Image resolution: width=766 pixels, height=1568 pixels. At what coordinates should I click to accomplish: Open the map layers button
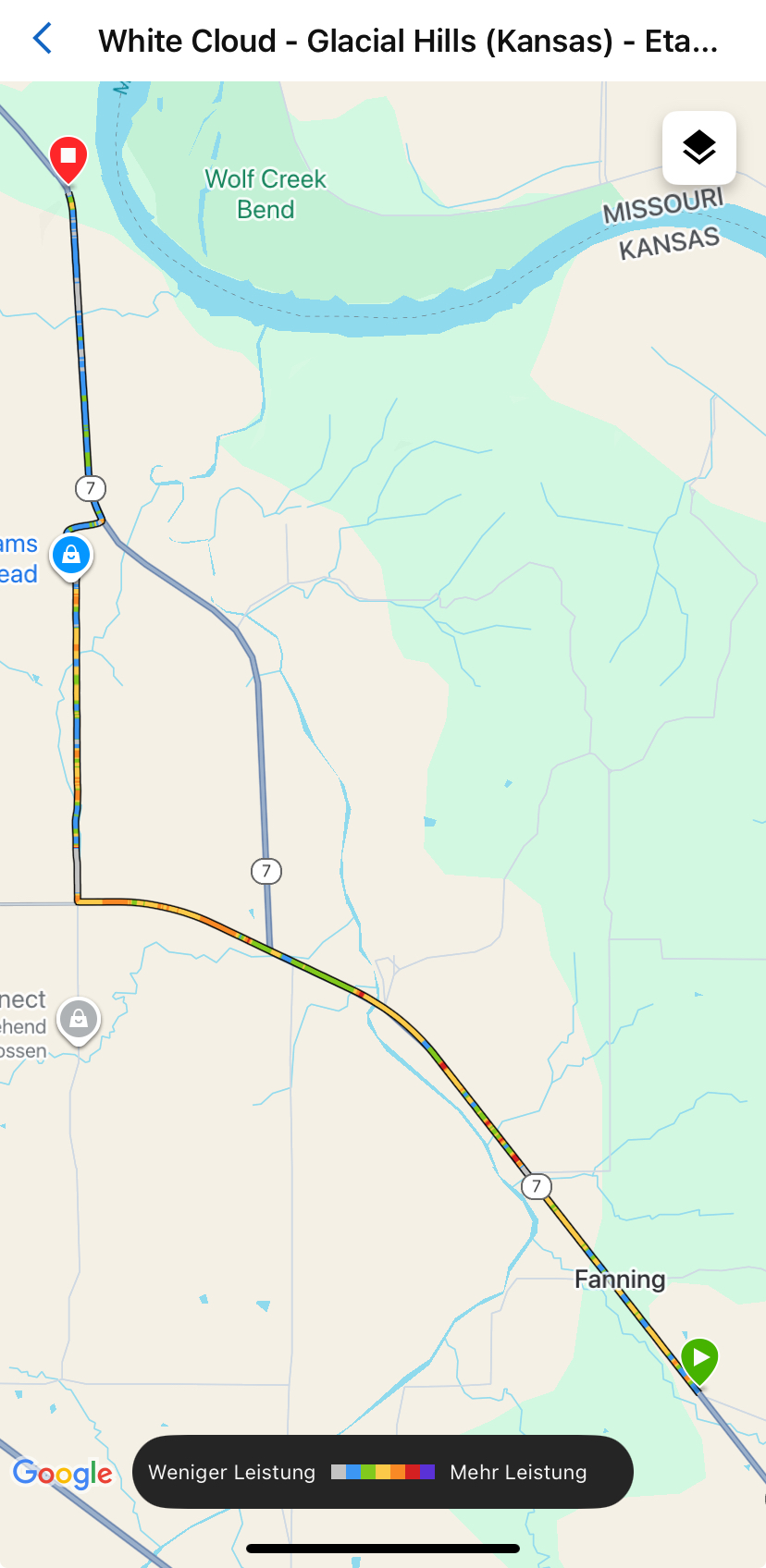point(698,148)
